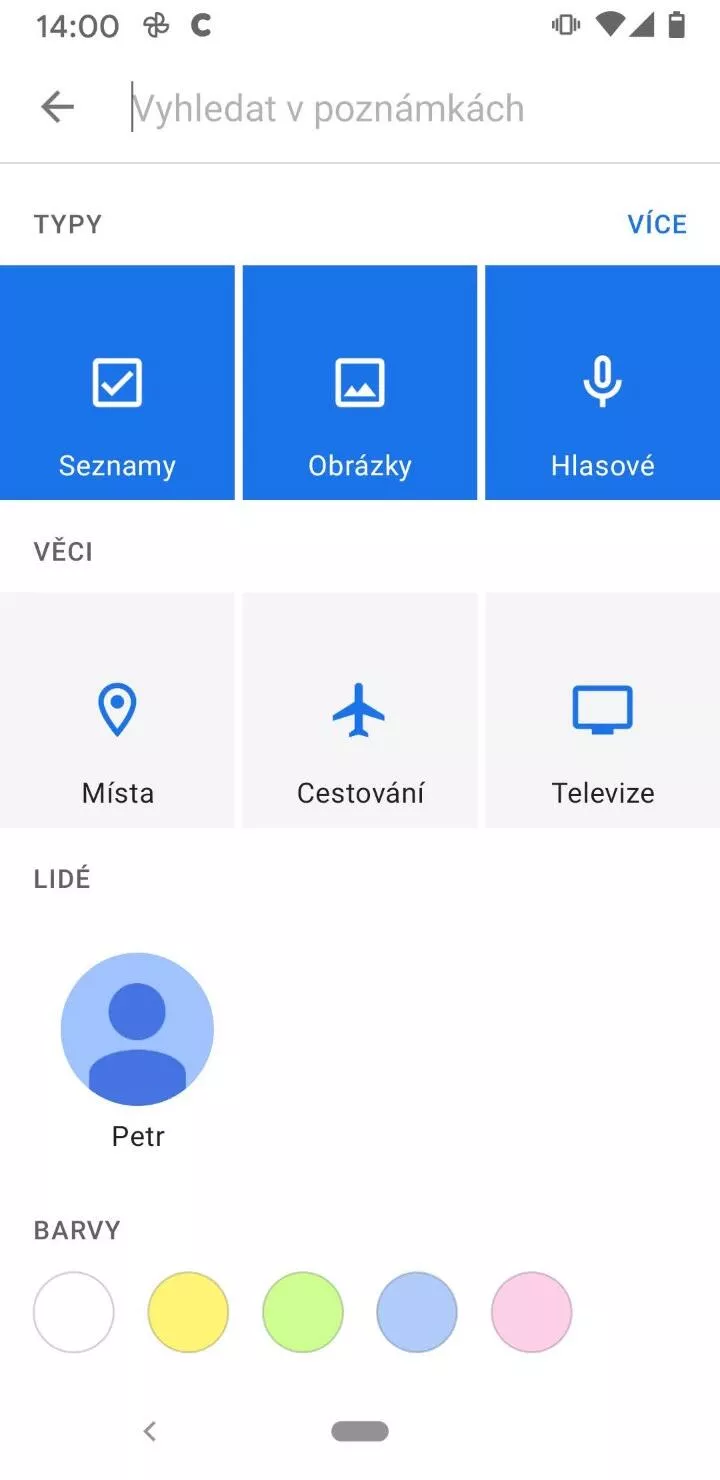The height and width of the screenshot is (1480, 720).
Task: Show notes shared with Petr
Action: coord(137,1050)
